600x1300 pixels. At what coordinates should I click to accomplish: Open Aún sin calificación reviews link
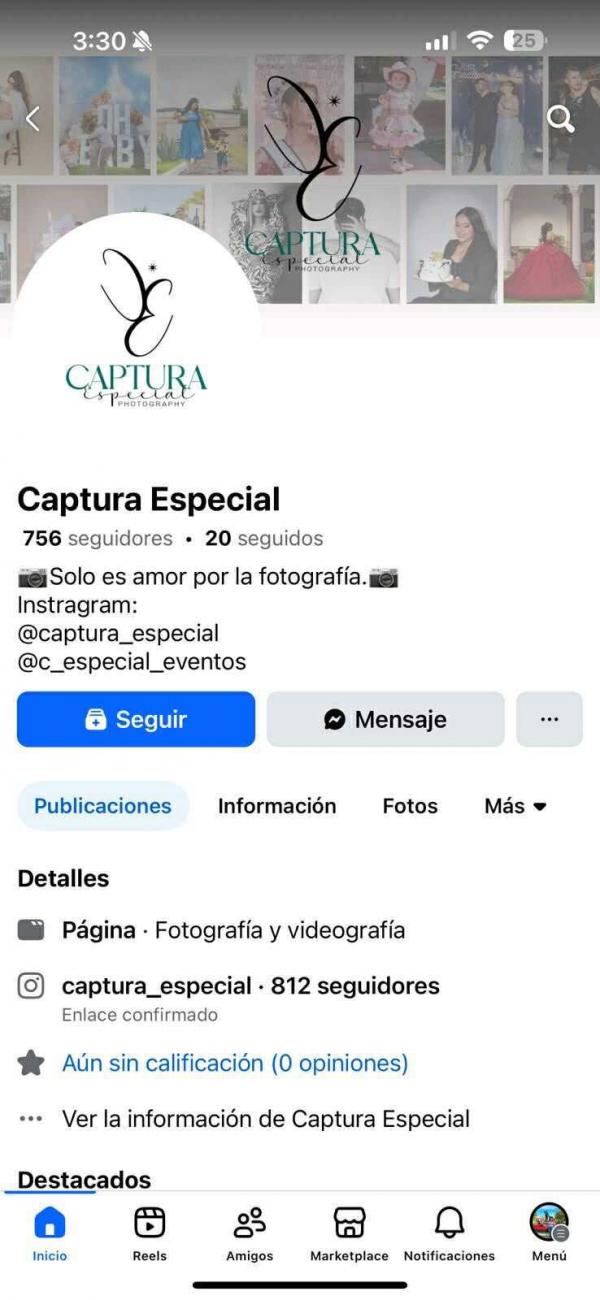point(235,1063)
